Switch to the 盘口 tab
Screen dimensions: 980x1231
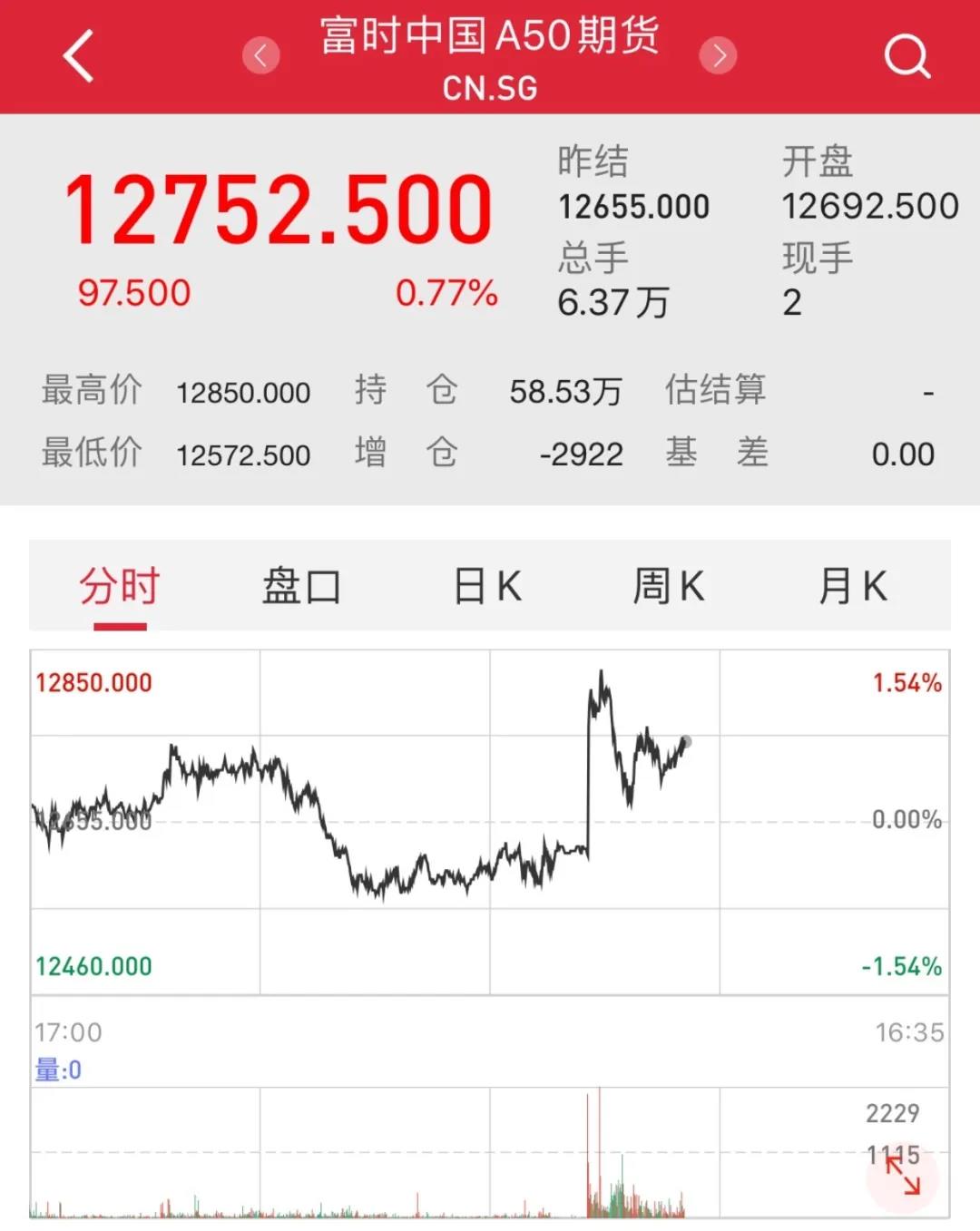pyautogui.click(x=302, y=586)
